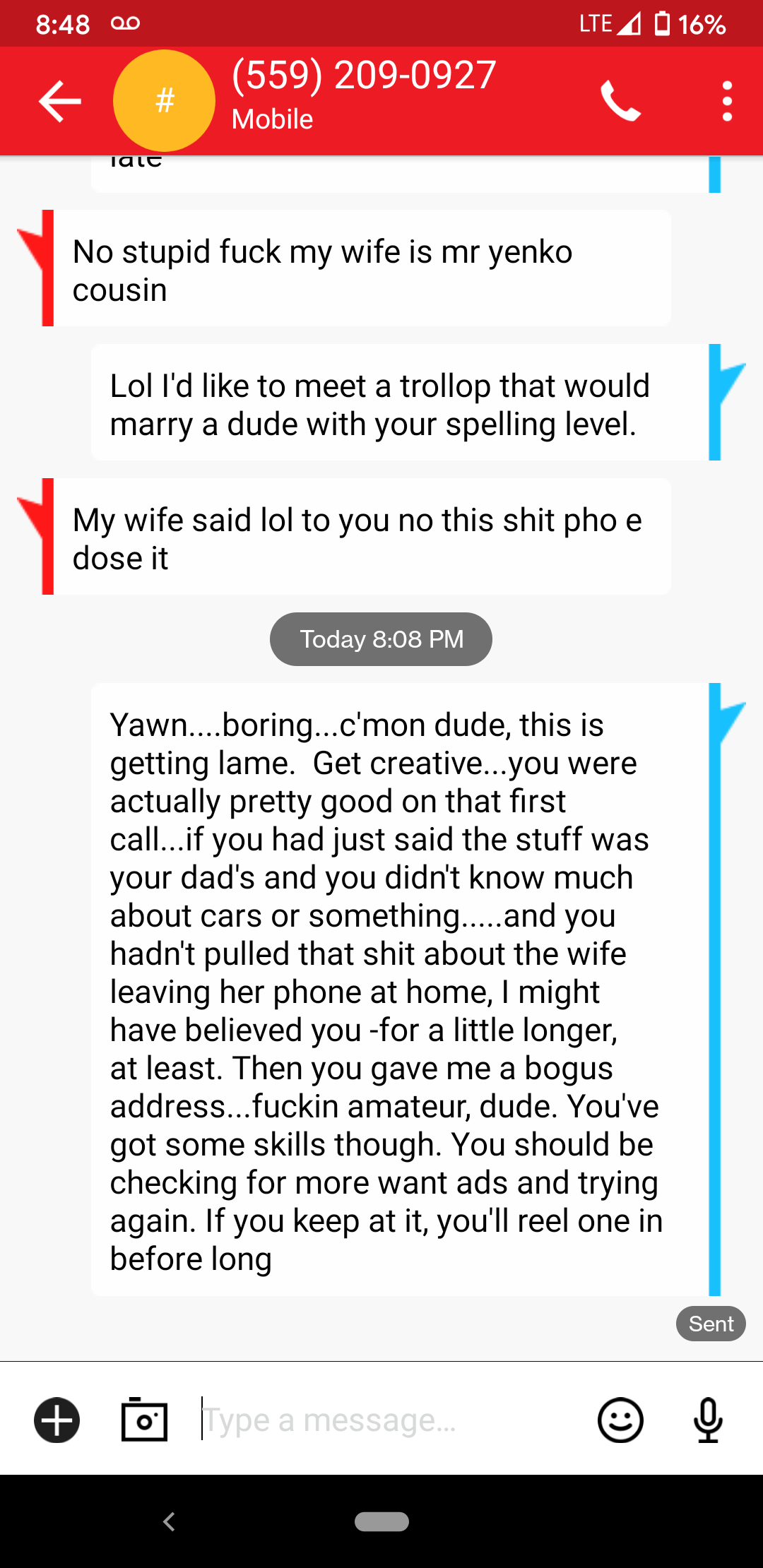Tap the plus attachment button

pyautogui.click(x=57, y=1420)
